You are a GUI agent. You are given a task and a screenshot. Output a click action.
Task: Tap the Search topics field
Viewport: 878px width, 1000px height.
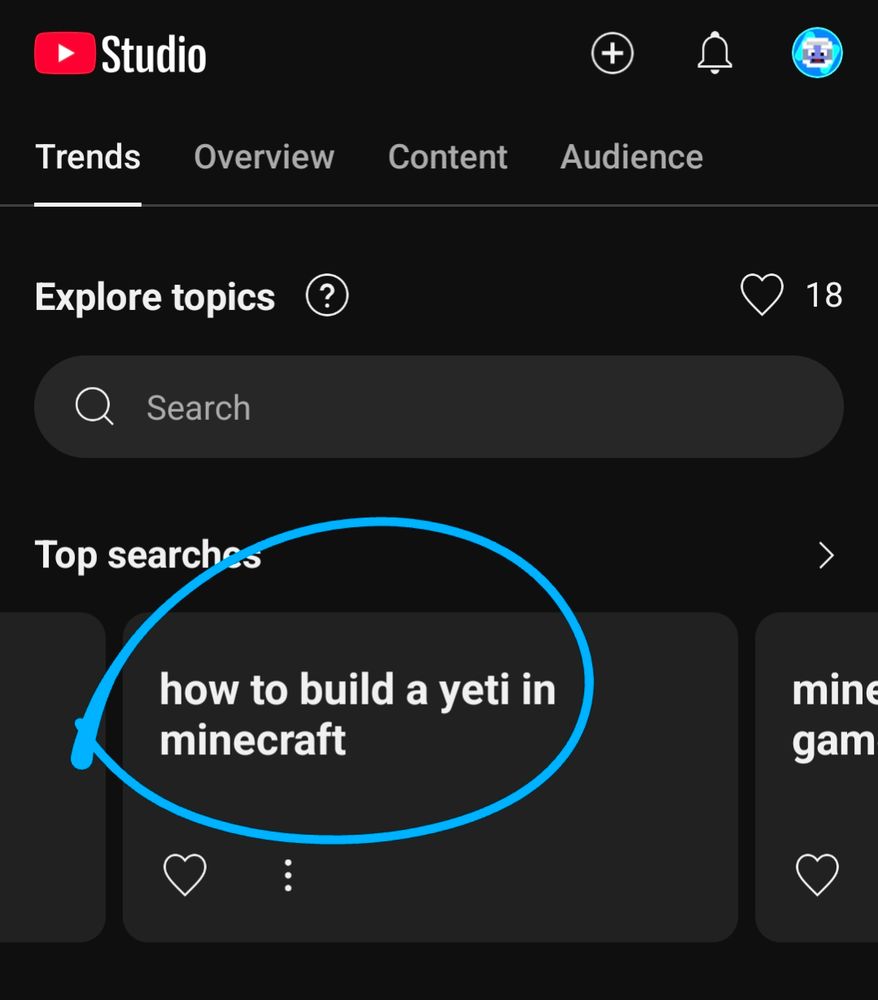(x=438, y=407)
